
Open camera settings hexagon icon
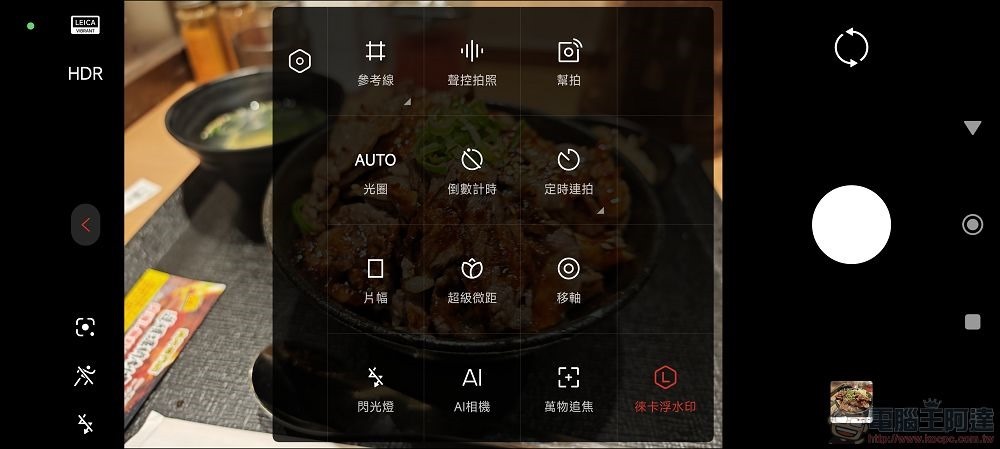[299, 61]
